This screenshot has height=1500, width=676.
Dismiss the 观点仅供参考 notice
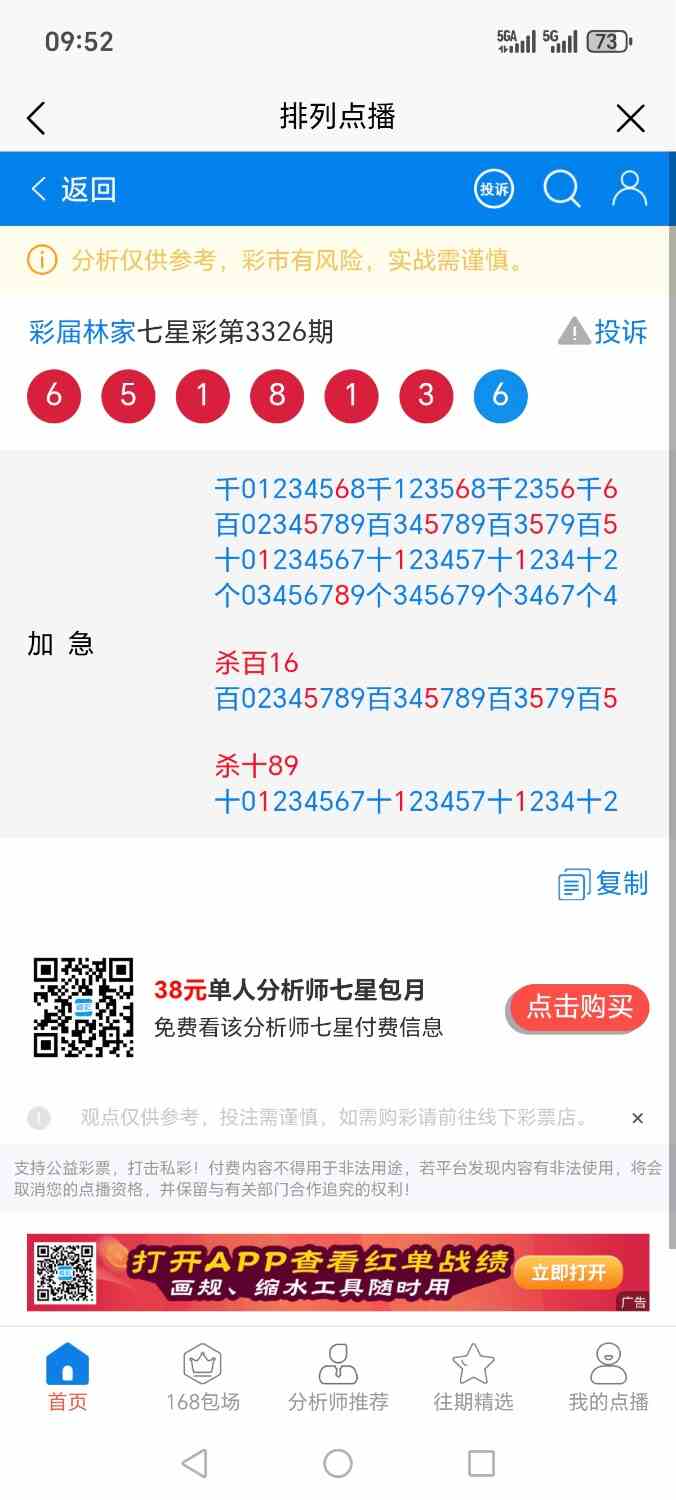pyautogui.click(x=637, y=1118)
